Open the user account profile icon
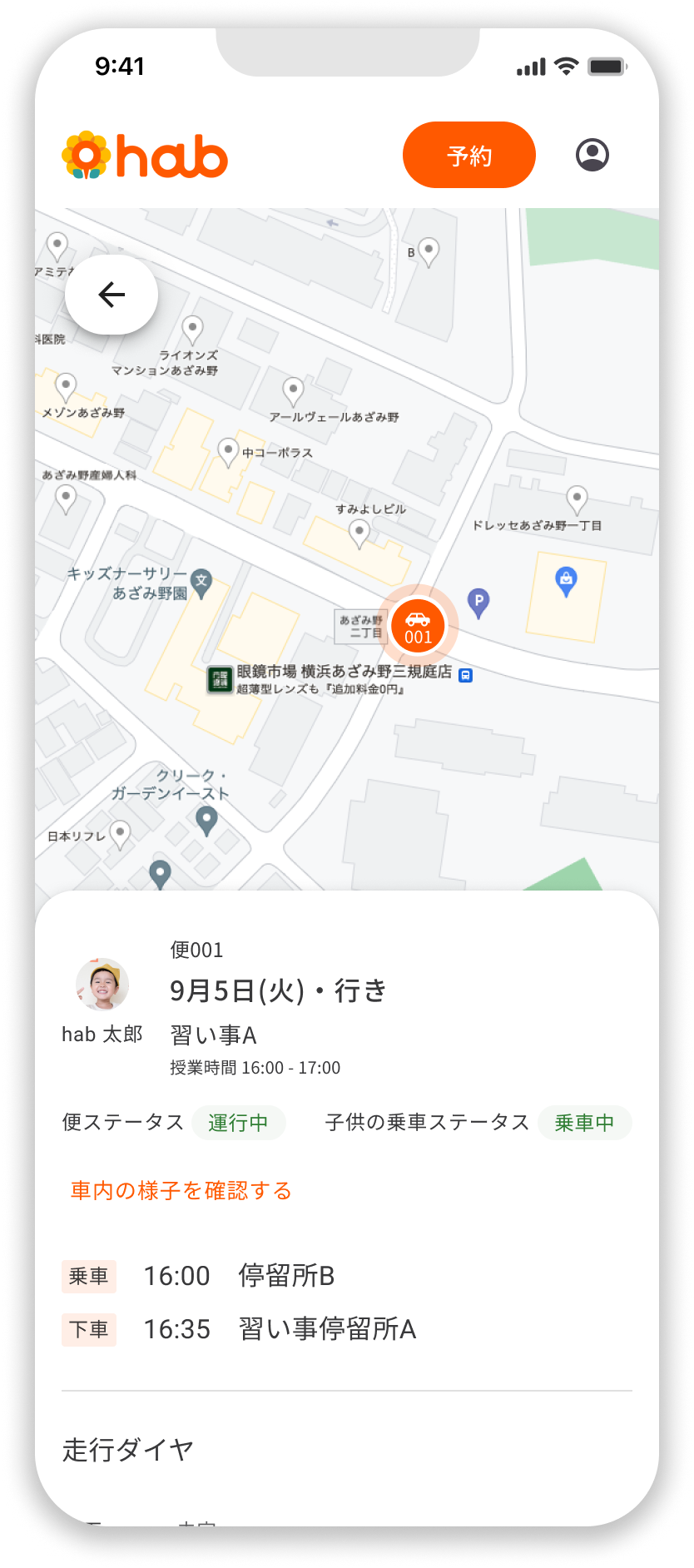Screen dimensions: 694x1568 pyautogui.click(x=592, y=155)
